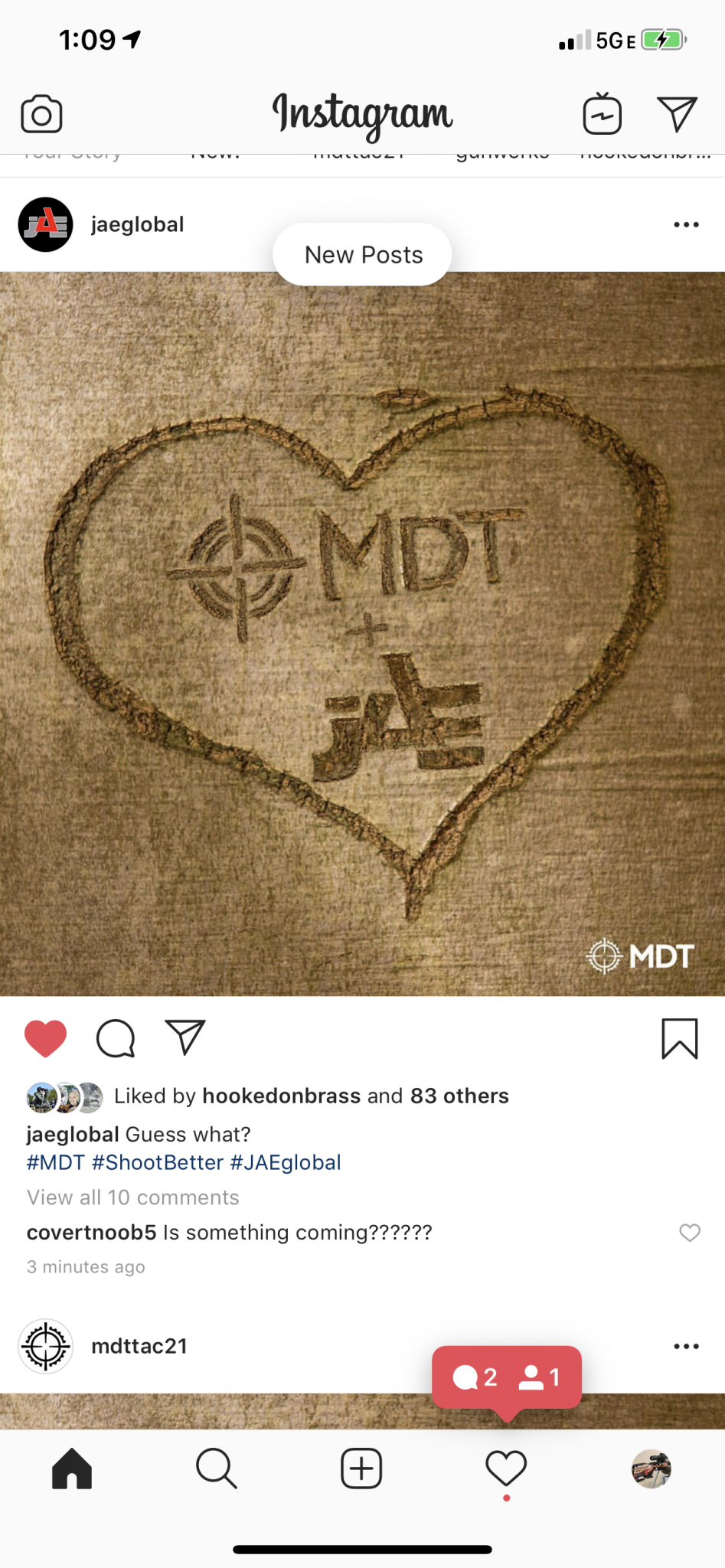
Task: Tap the New Posts pill
Action: coord(362,255)
